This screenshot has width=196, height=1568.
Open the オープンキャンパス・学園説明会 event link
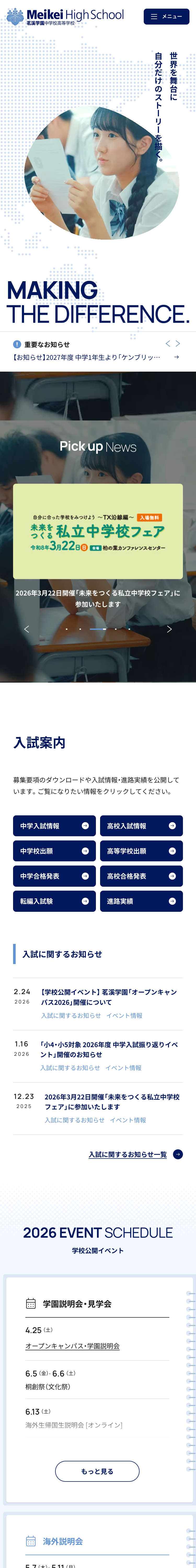[x=72, y=1345]
